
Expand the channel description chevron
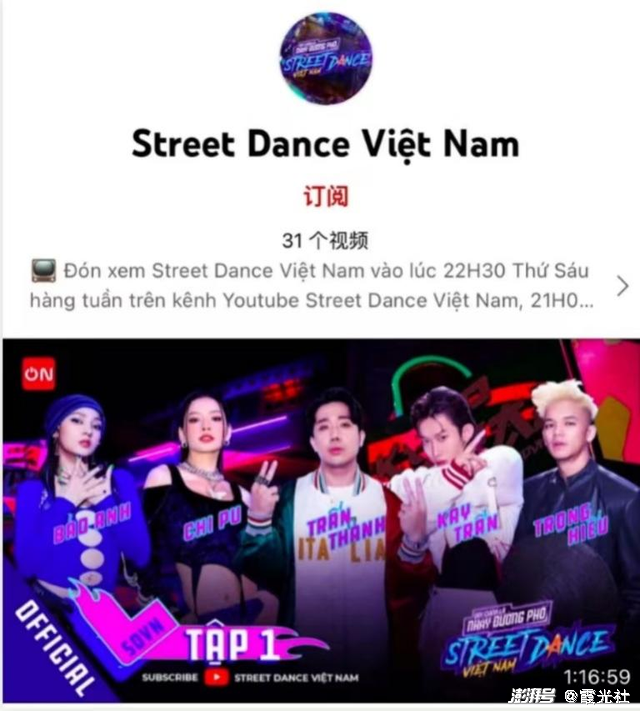coord(622,286)
